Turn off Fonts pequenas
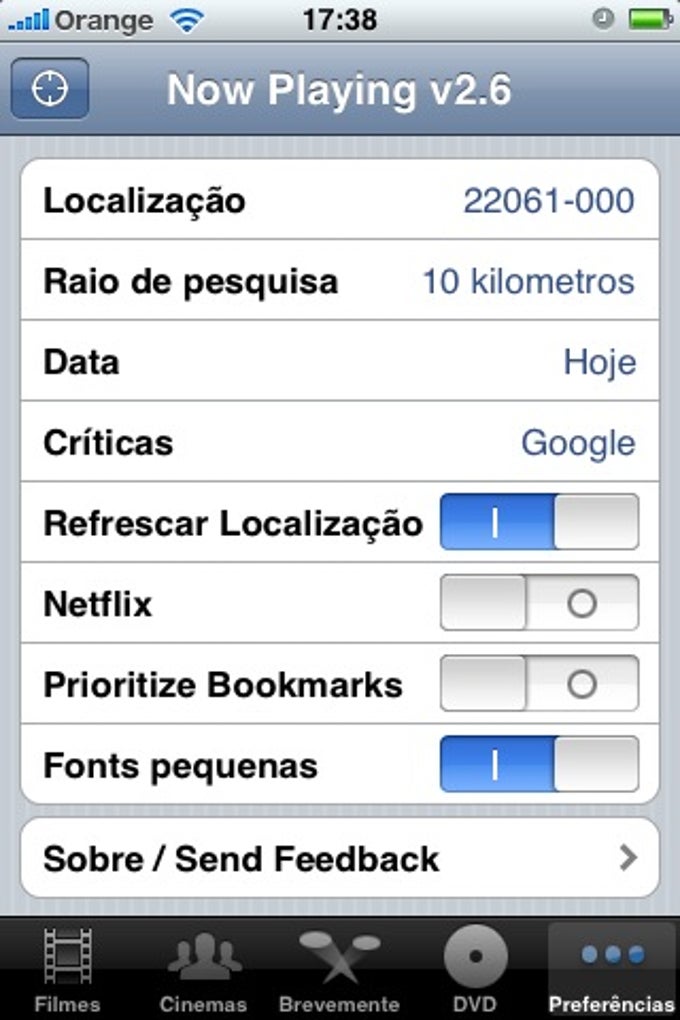680x1020 pixels. pyautogui.click(x=539, y=765)
